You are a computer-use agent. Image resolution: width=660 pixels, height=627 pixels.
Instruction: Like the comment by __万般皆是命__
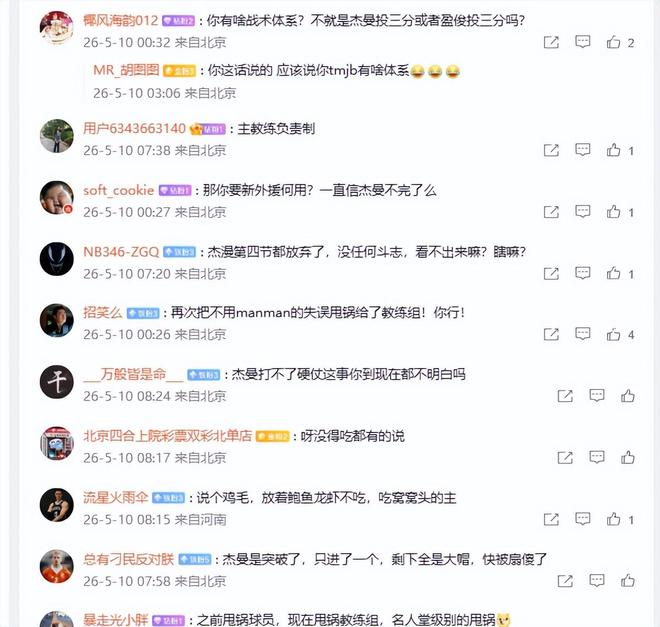tap(628, 396)
